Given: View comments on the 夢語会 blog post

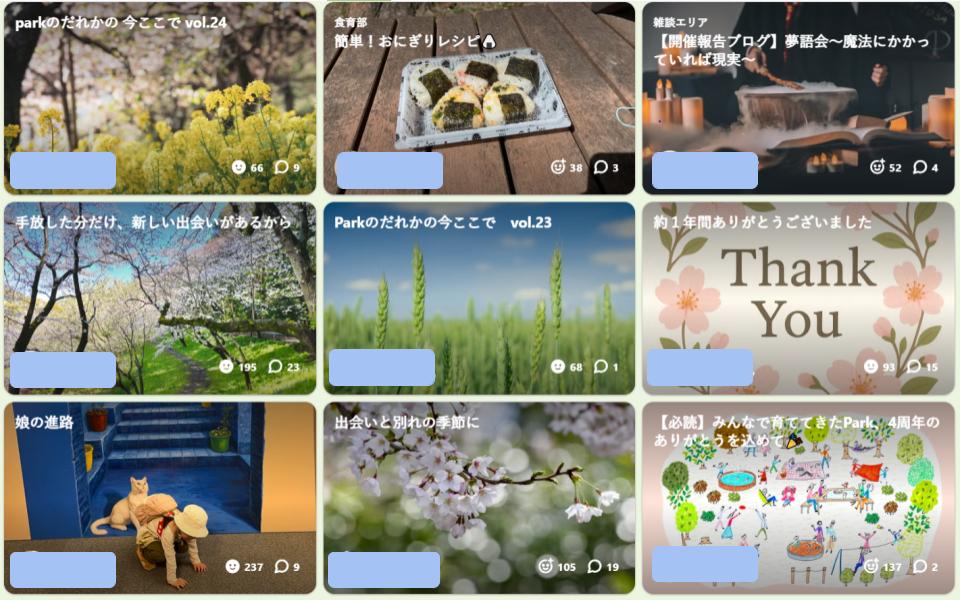Looking at the screenshot, I should point(920,167).
